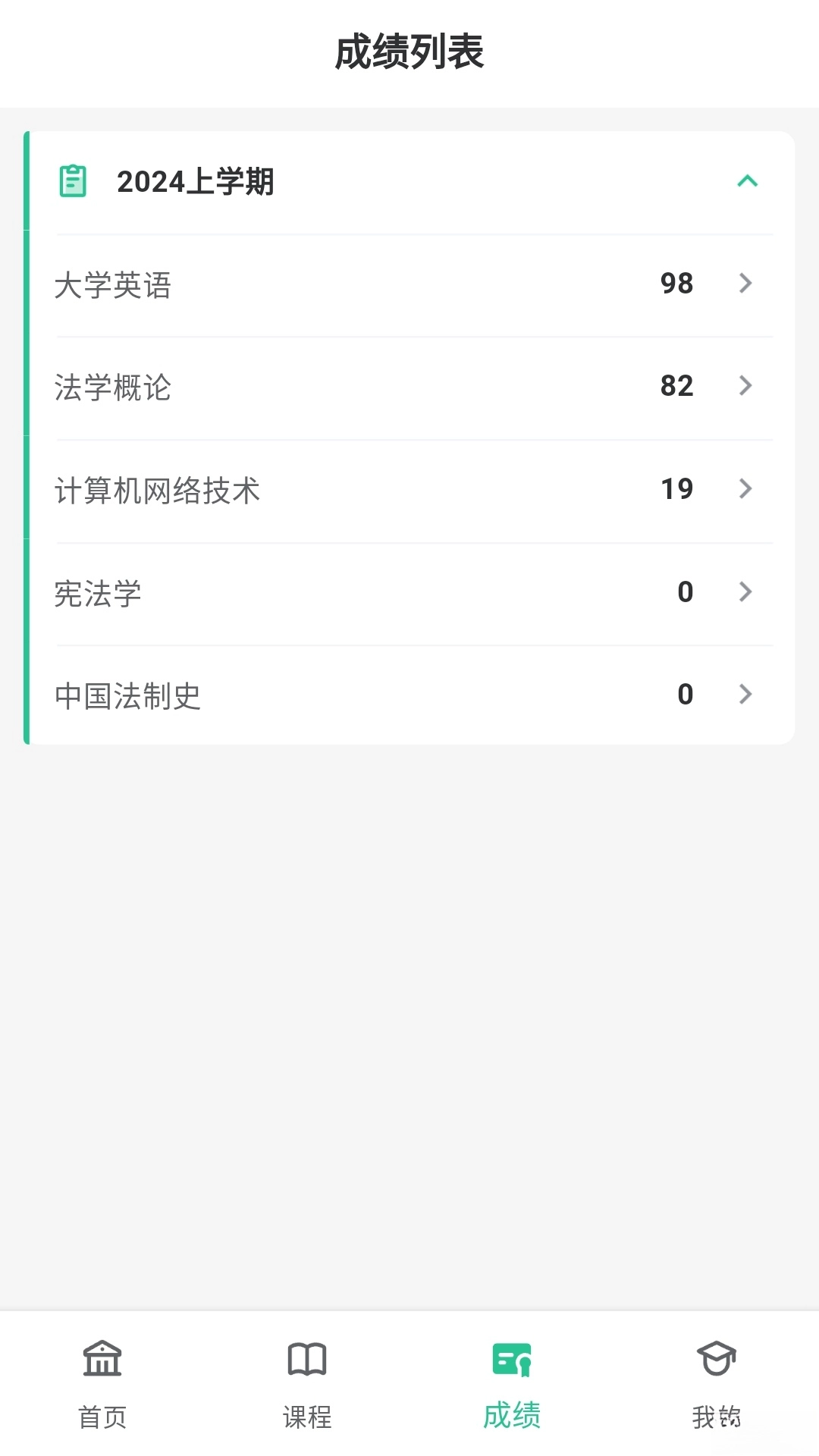The width and height of the screenshot is (819, 1456).
Task: Click the 成绩列表 page title
Action: pyautogui.click(x=409, y=55)
